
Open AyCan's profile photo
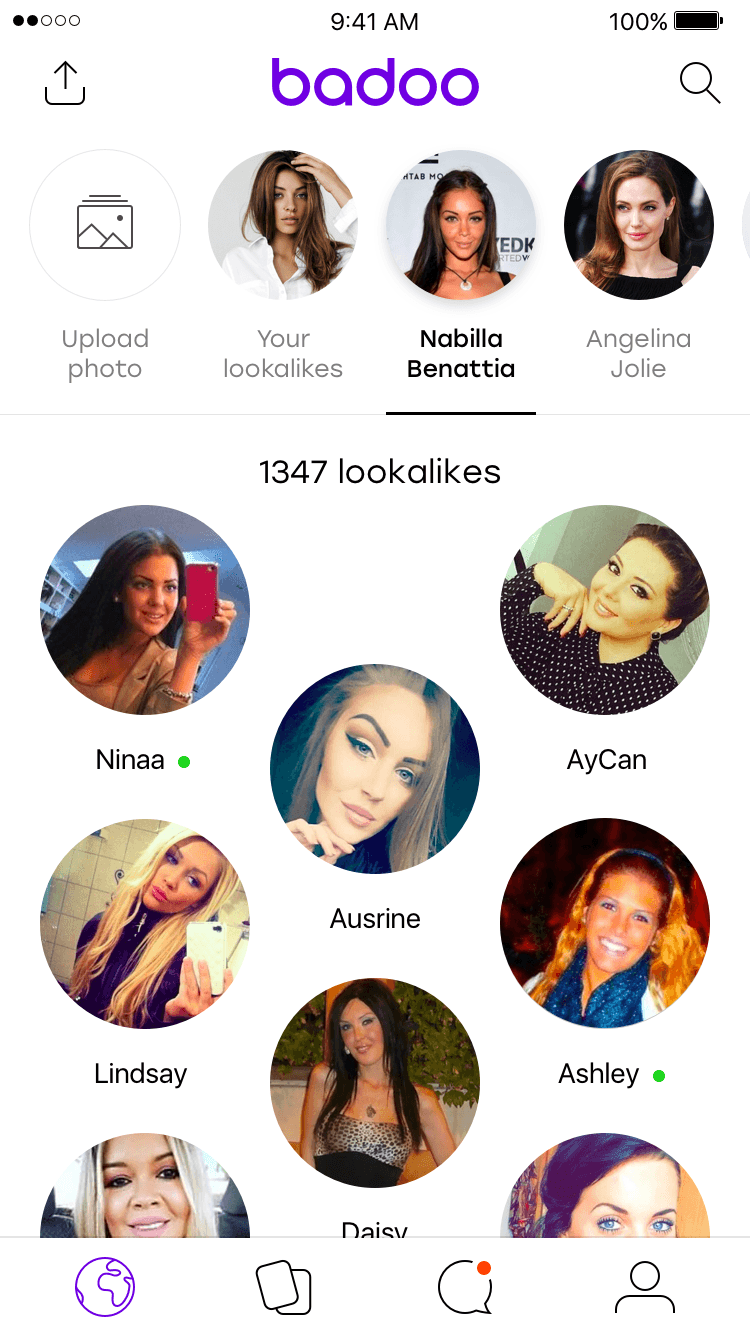605,610
